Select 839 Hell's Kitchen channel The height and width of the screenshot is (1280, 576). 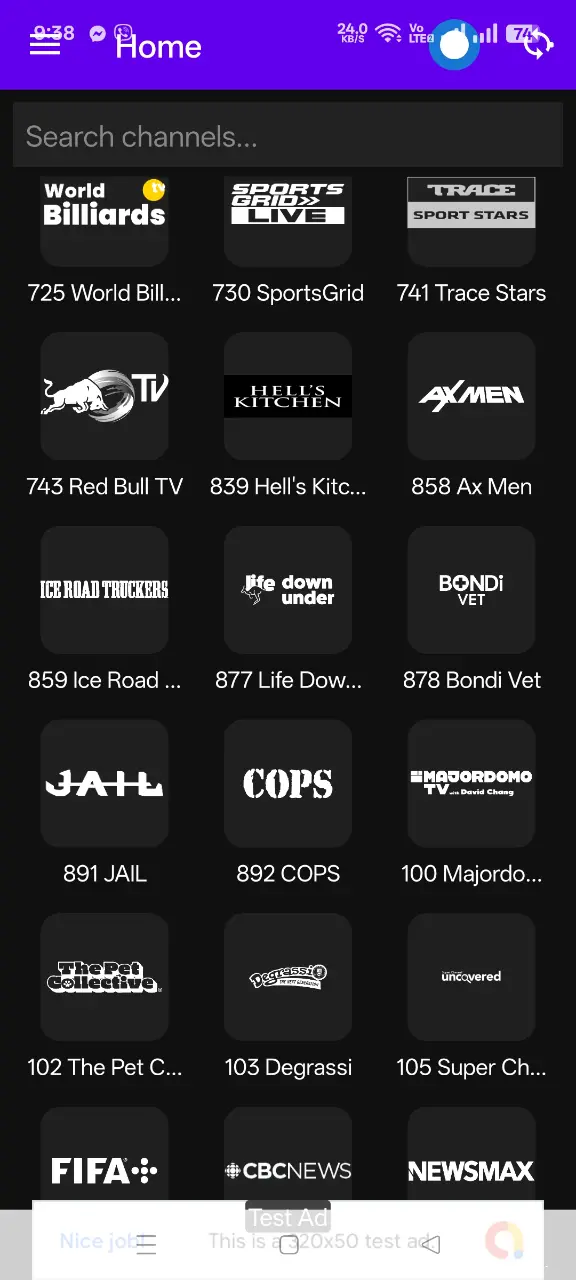tap(288, 416)
